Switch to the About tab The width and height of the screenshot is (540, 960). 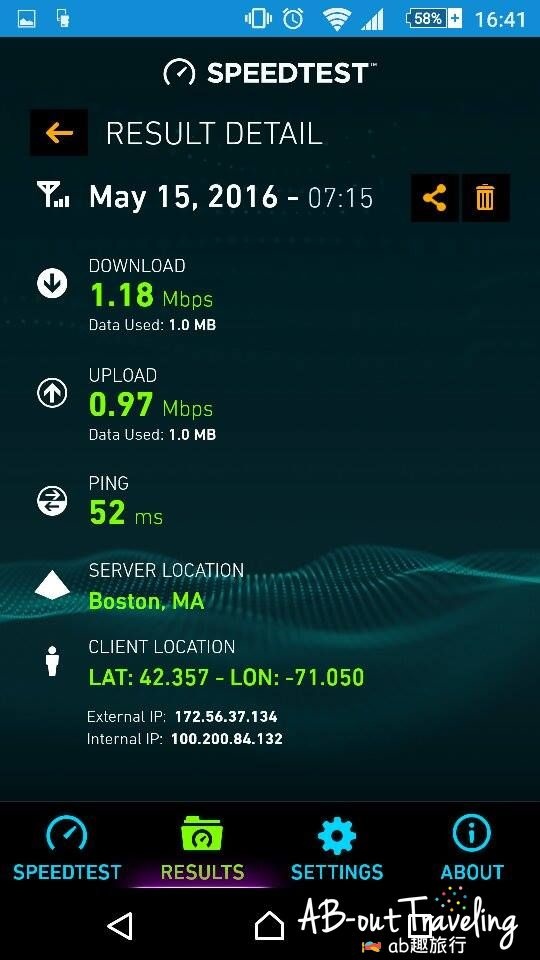[472, 848]
